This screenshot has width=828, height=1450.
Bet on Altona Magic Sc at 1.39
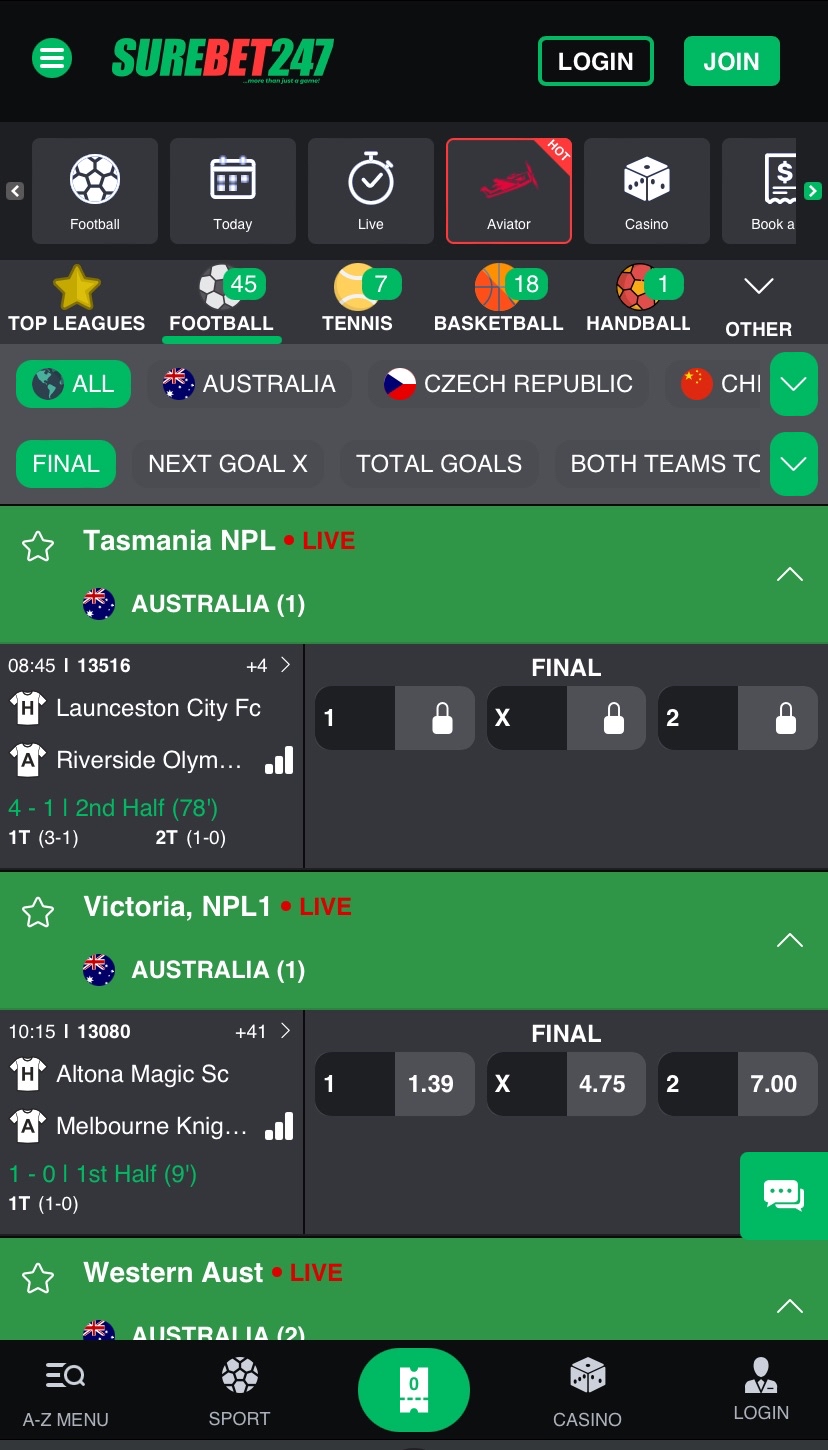395,1084
